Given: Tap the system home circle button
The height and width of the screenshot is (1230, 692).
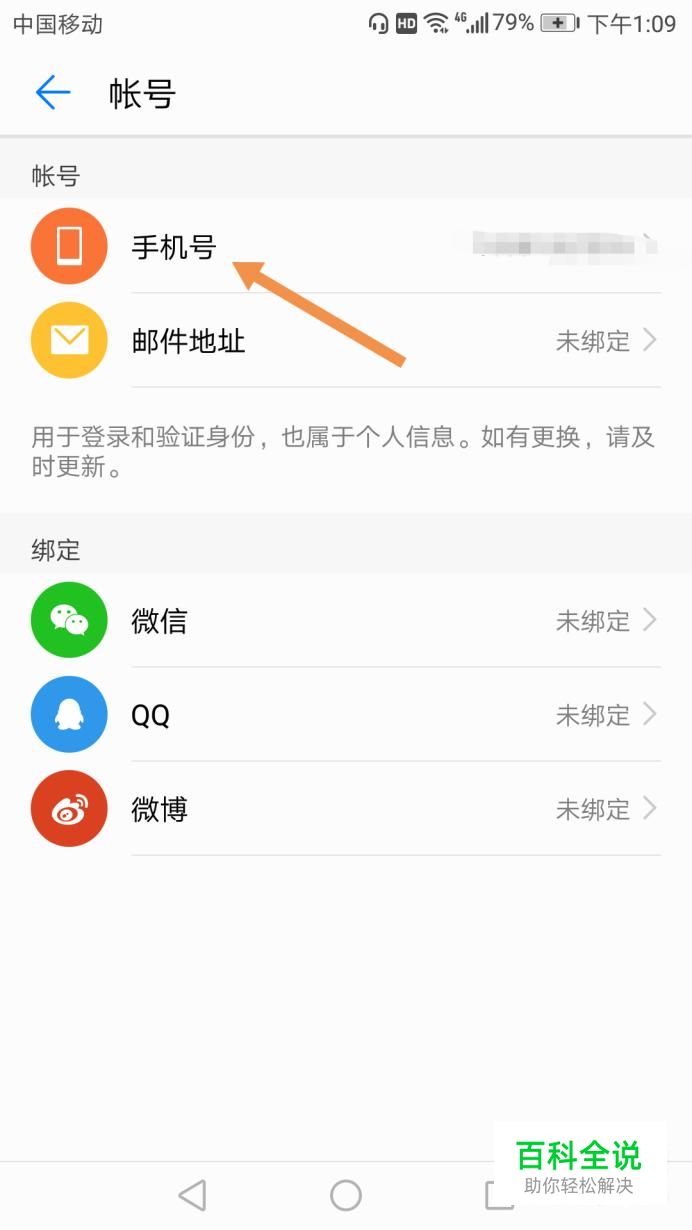Looking at the screenshot, I should coord(346,1195).
